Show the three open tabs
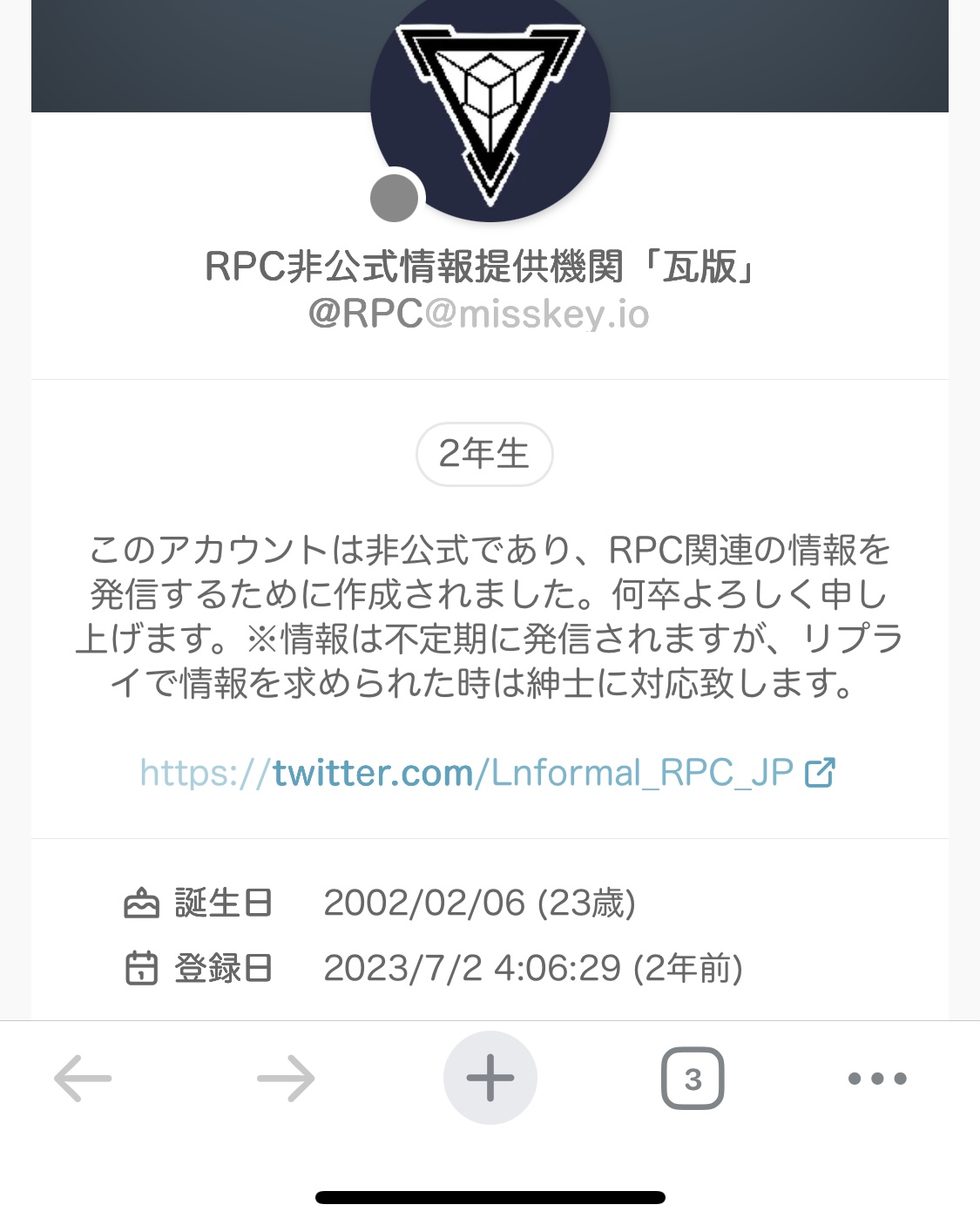This screenshot has width=980, height=1225. 693,1079
